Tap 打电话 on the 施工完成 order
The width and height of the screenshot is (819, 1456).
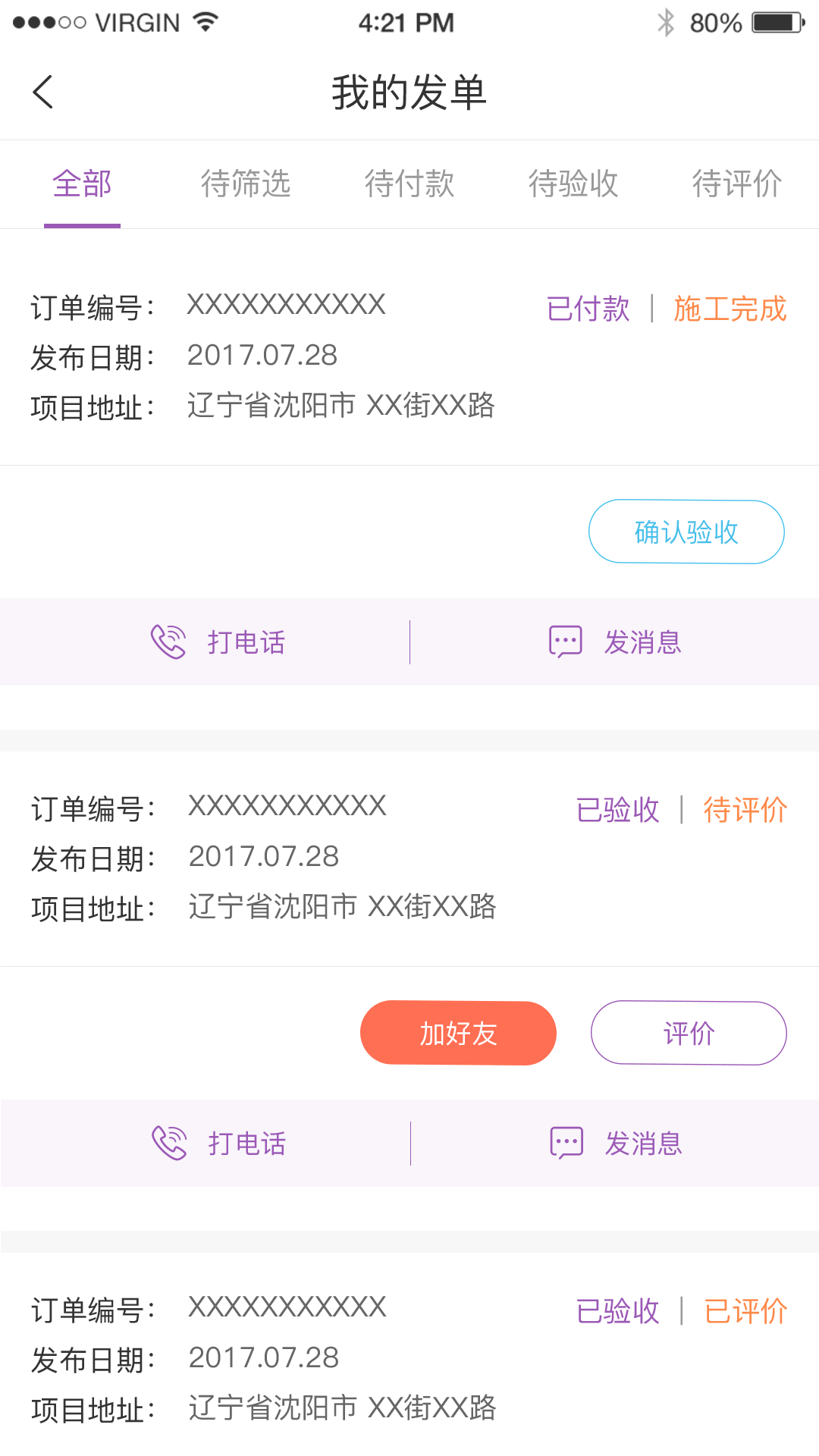click(x=218, y=642)
